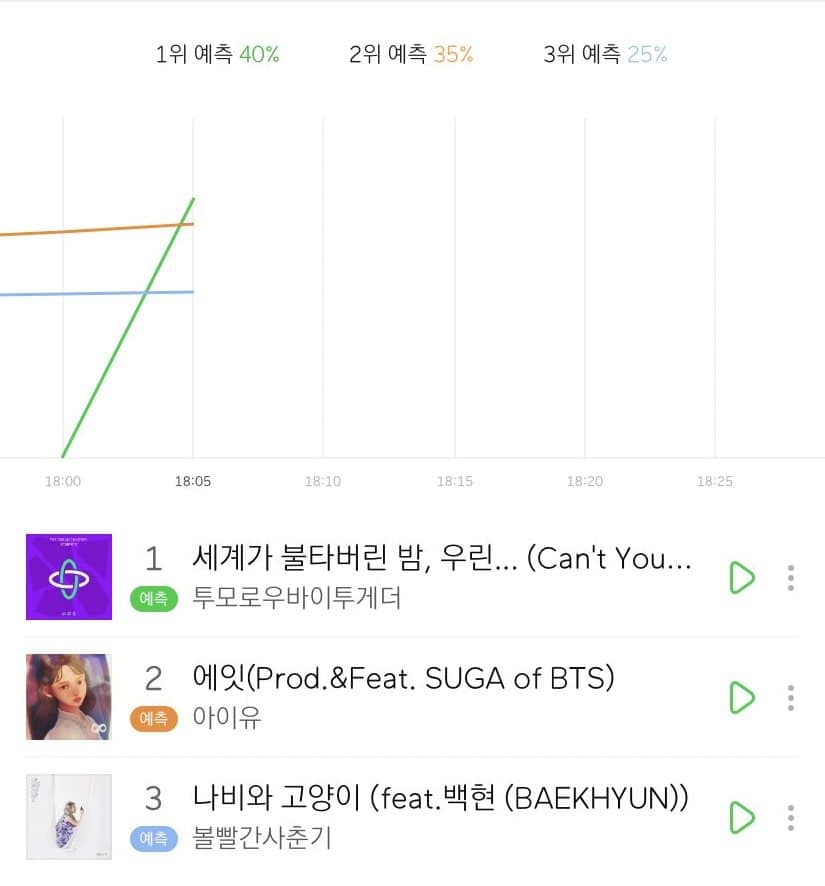View the 아이유 album cover
Image resolution: width=825 pixels, height=886 pixels.
(x=69, y=697)
